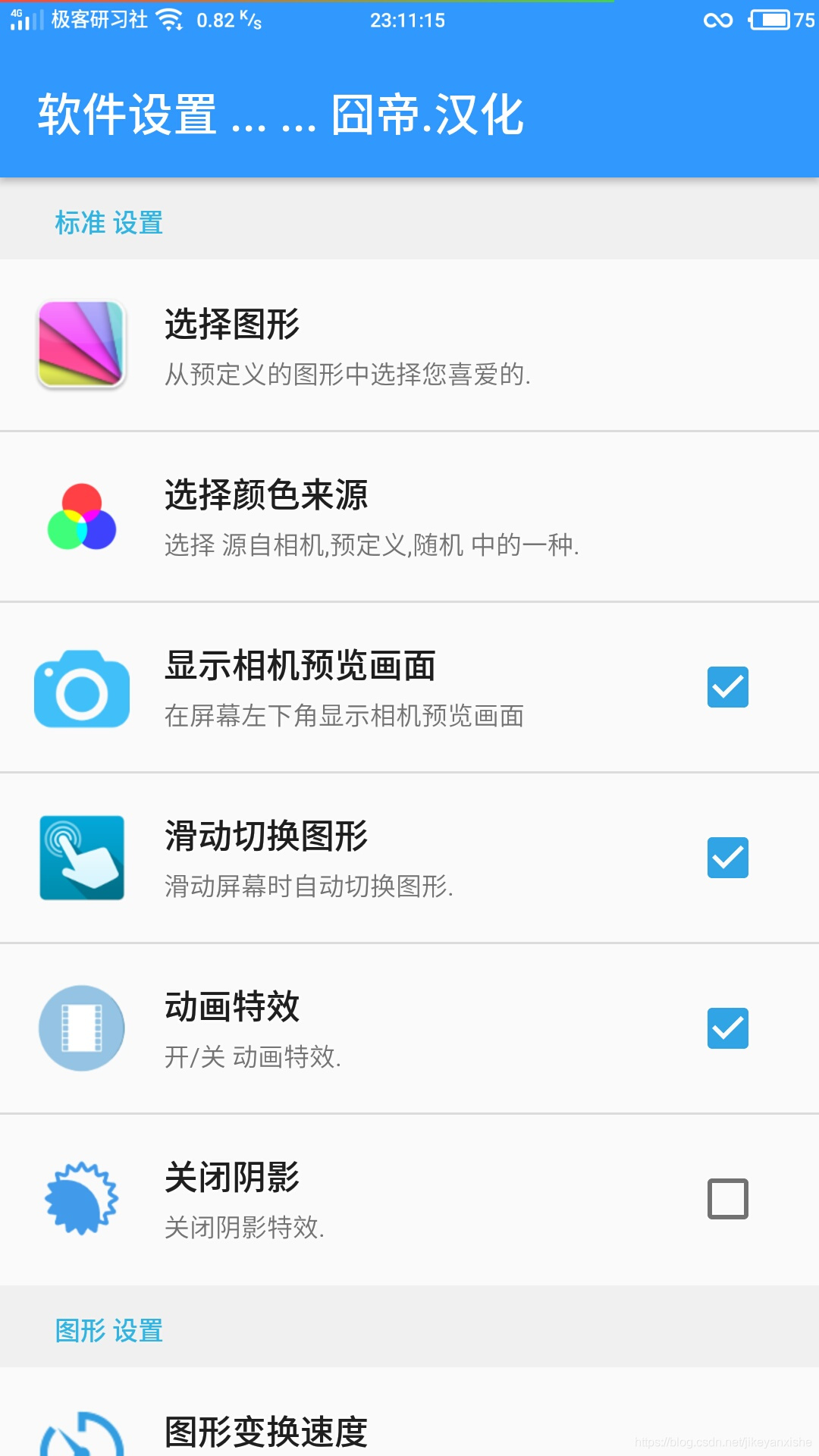Viewport: 819px width, 1456px height.
Task: Enable the 关闭阴影 checkbox
Action: [x=727, y=1199]
